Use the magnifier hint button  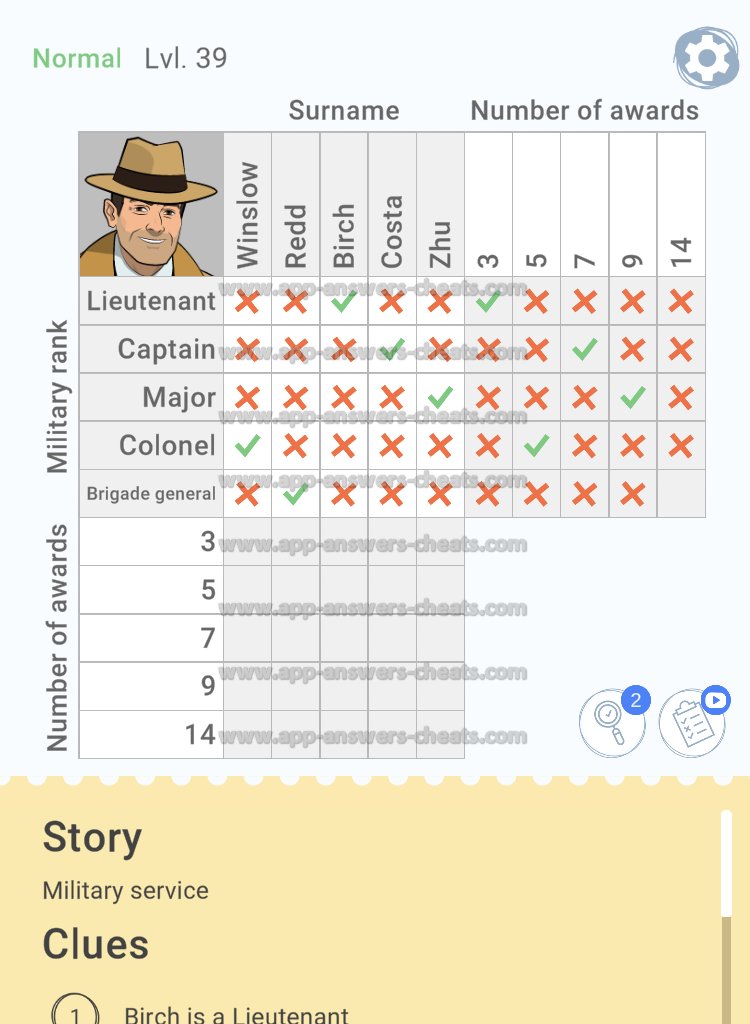tap(611, 723)
